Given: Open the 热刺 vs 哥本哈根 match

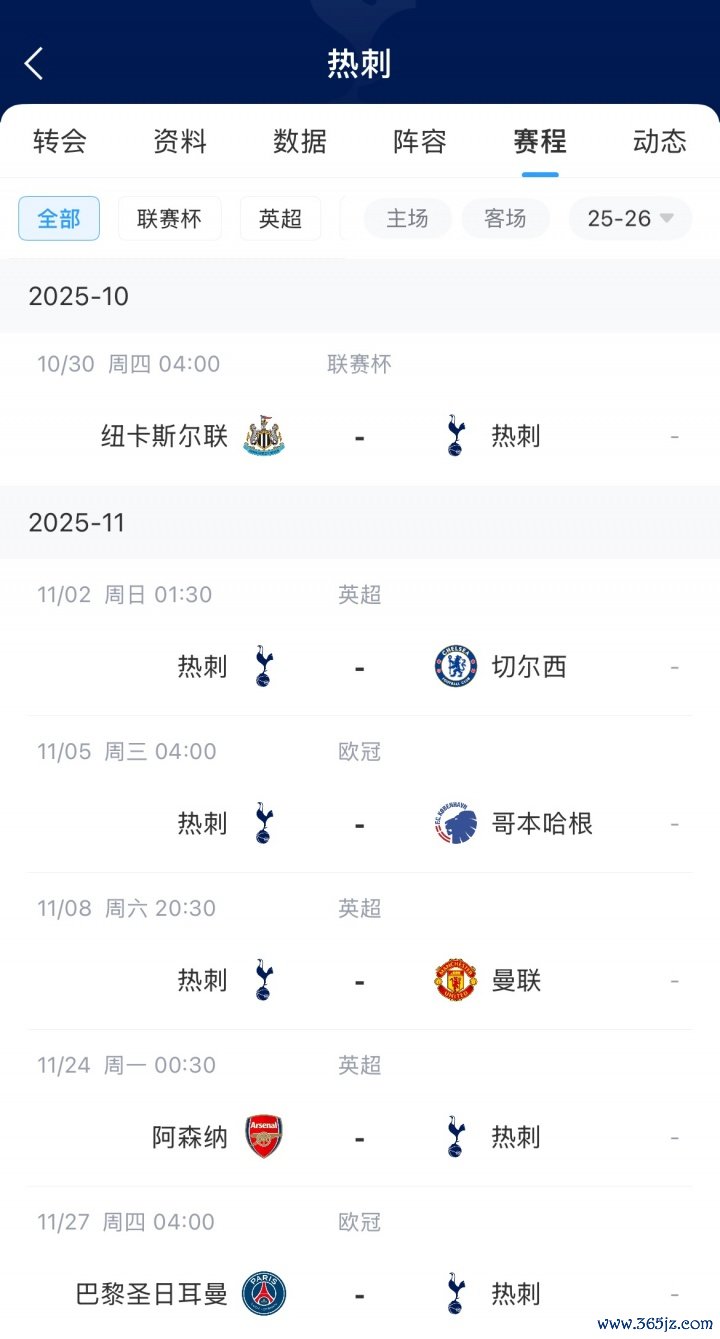Looking at the screenshot, I should point(360,823).
